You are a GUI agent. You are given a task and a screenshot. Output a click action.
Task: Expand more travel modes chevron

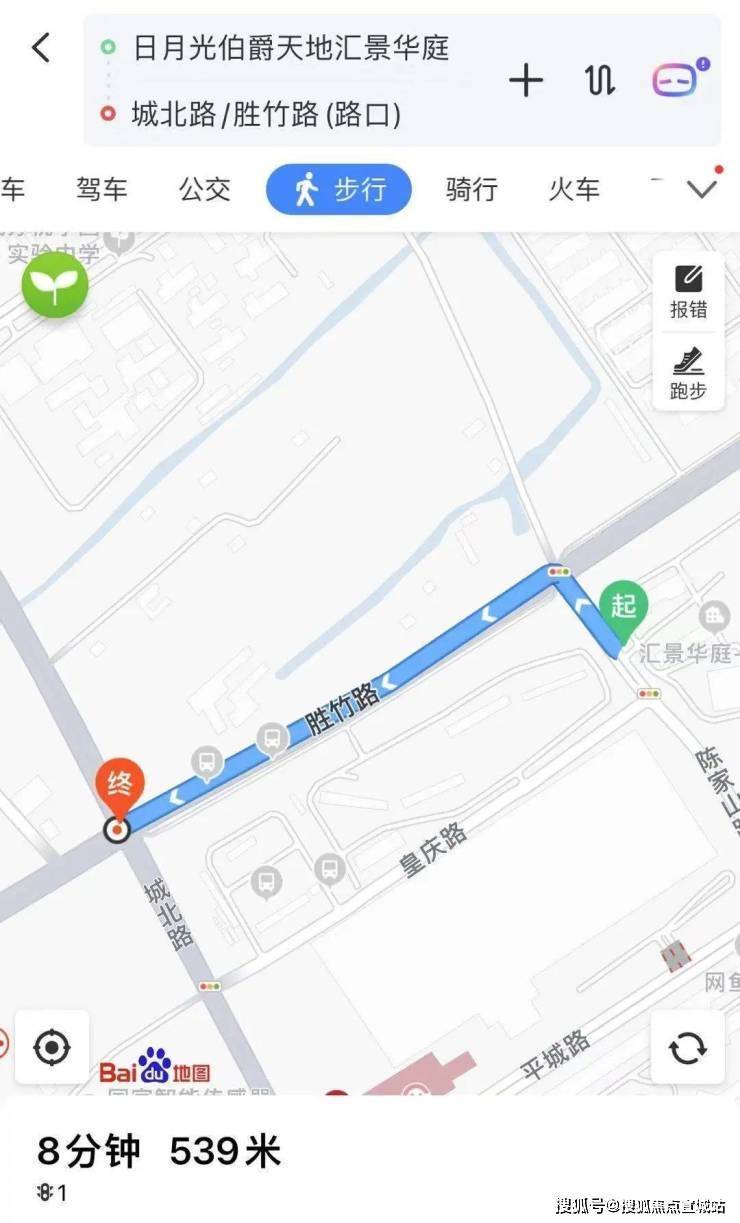coord(703,188)
